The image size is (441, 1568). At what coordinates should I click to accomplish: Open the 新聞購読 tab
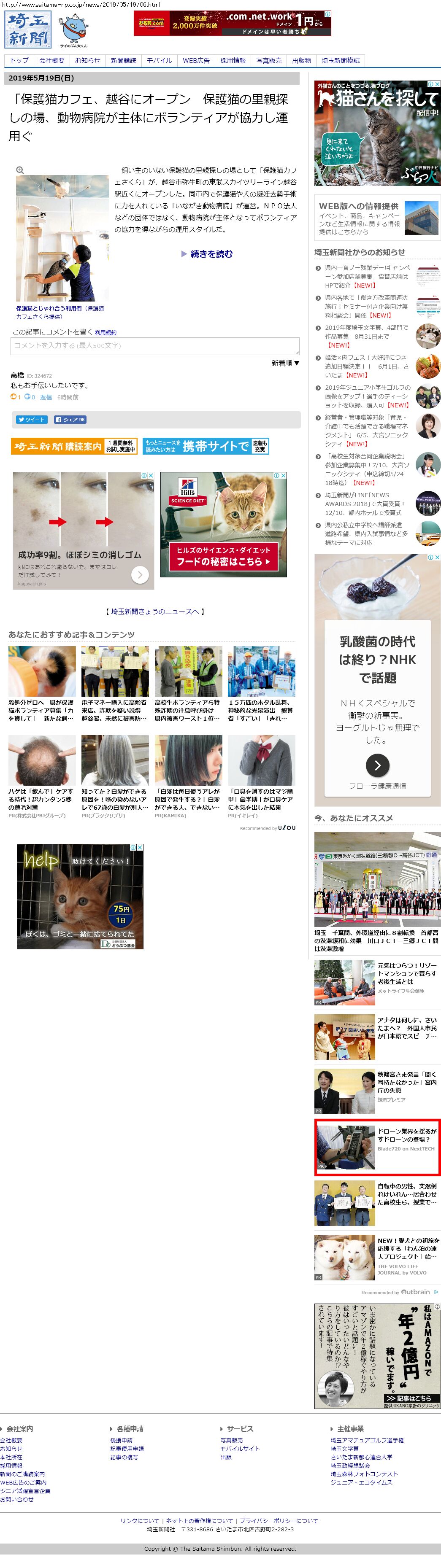coord(123,60)
